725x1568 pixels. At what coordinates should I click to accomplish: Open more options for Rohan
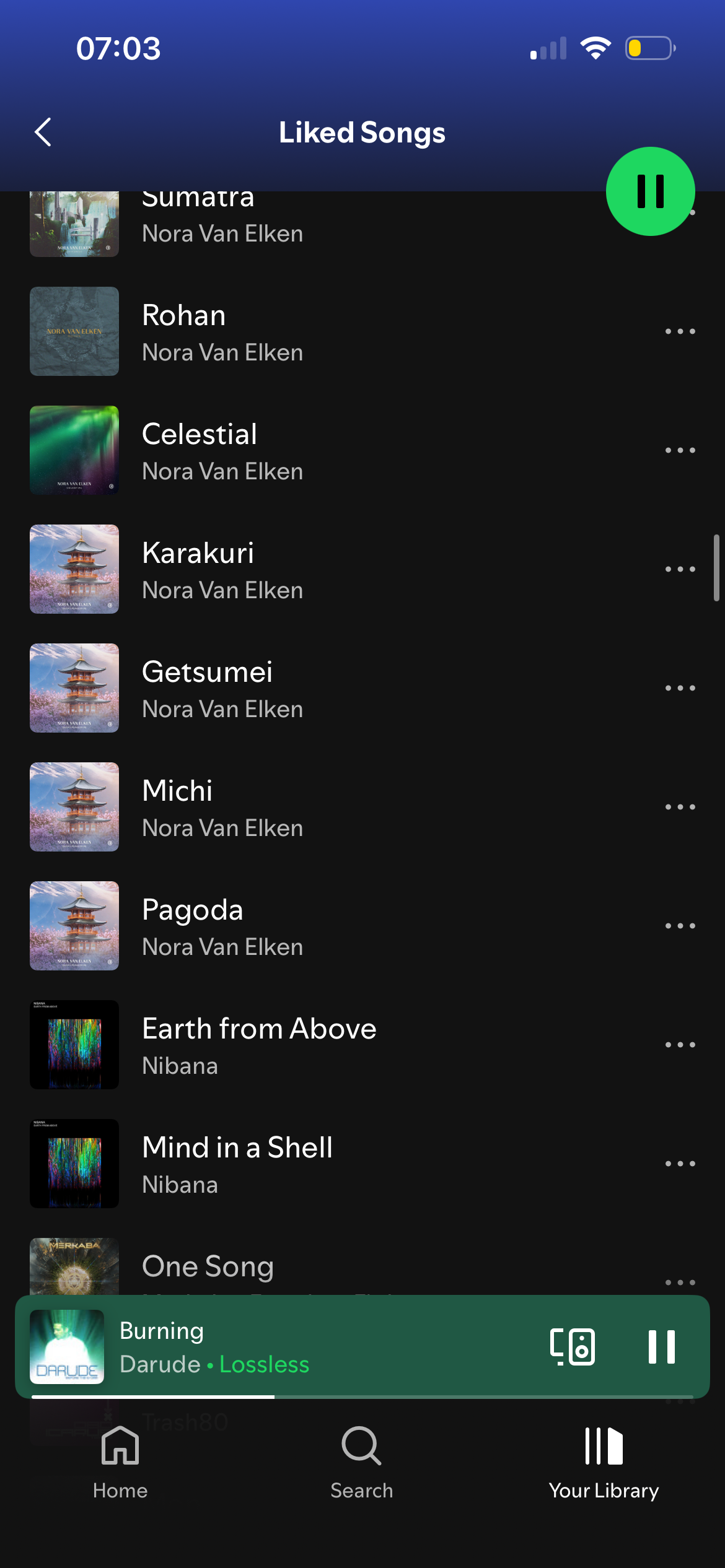coord(680,332)
